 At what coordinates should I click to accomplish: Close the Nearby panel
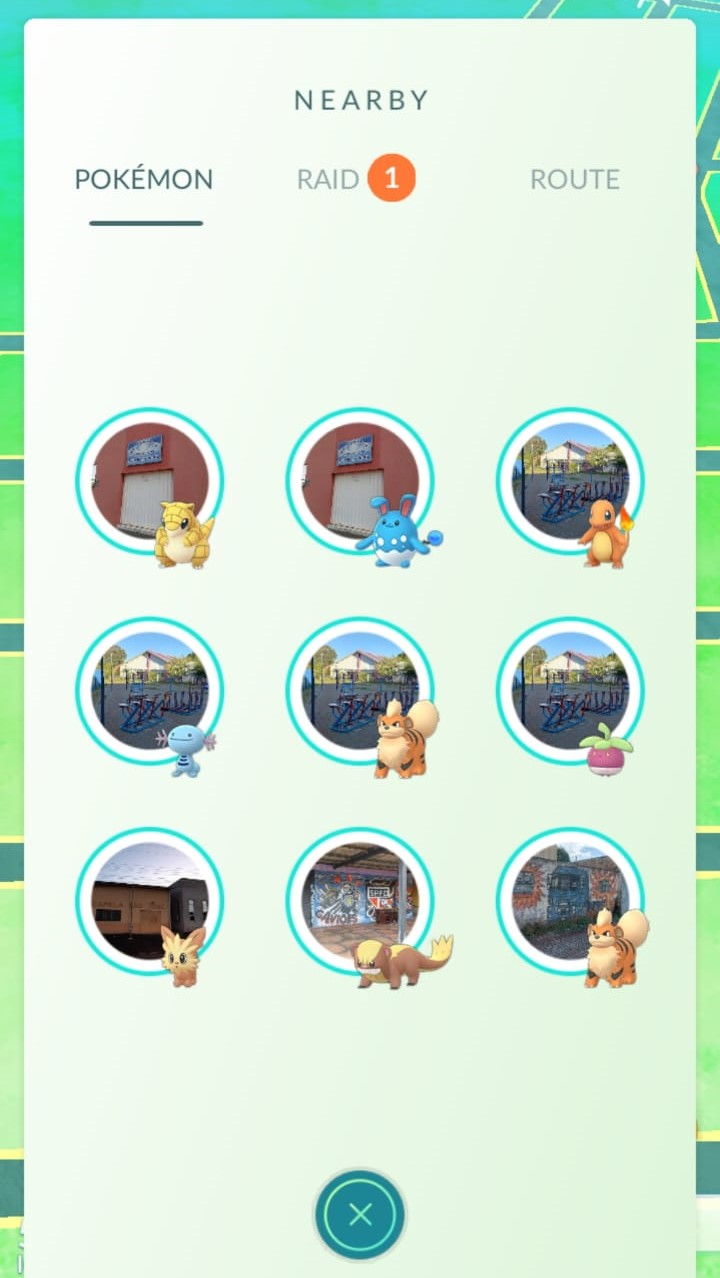(x=360, y=1214)
